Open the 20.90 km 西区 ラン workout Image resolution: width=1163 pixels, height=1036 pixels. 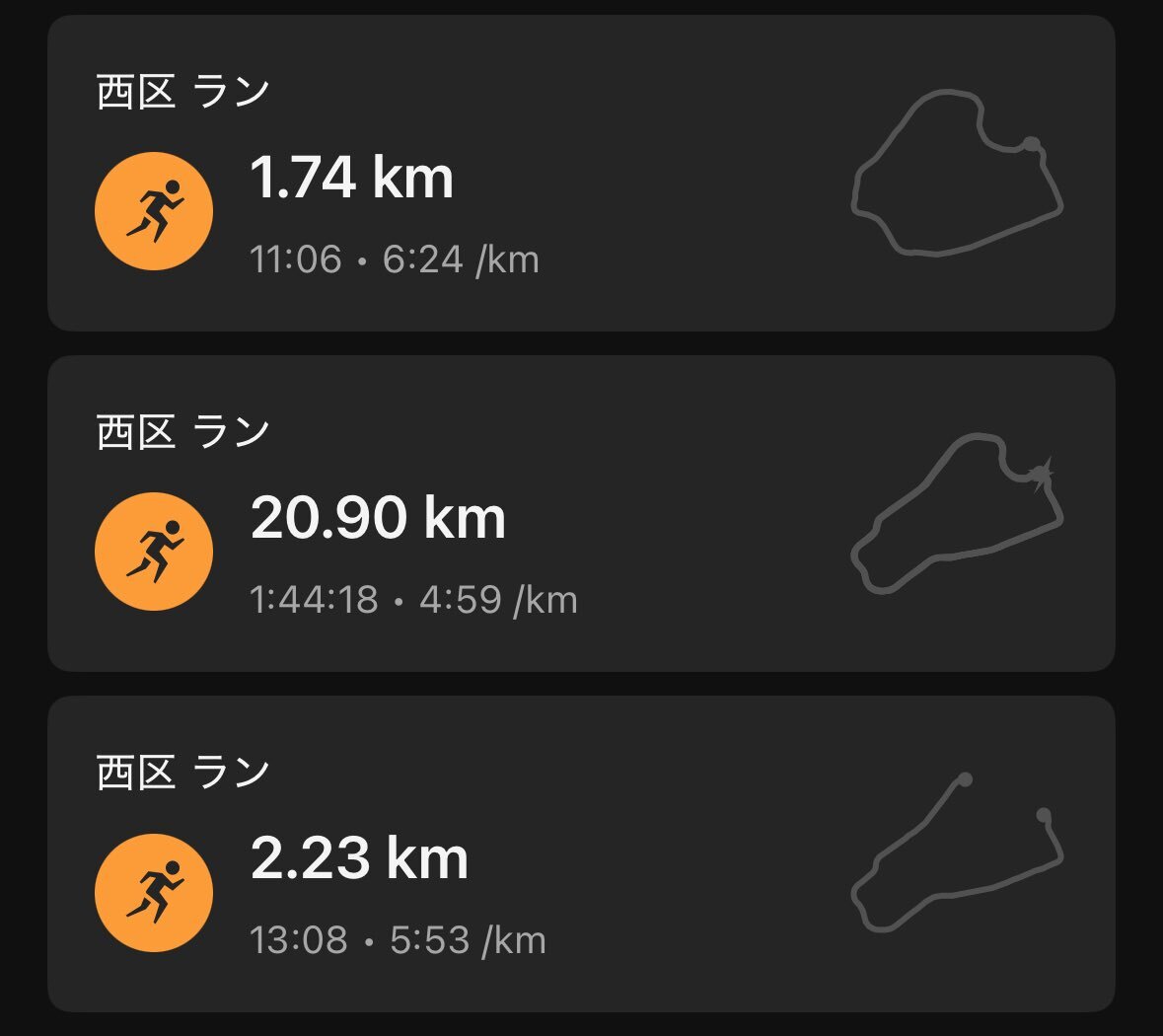point(580,514)
